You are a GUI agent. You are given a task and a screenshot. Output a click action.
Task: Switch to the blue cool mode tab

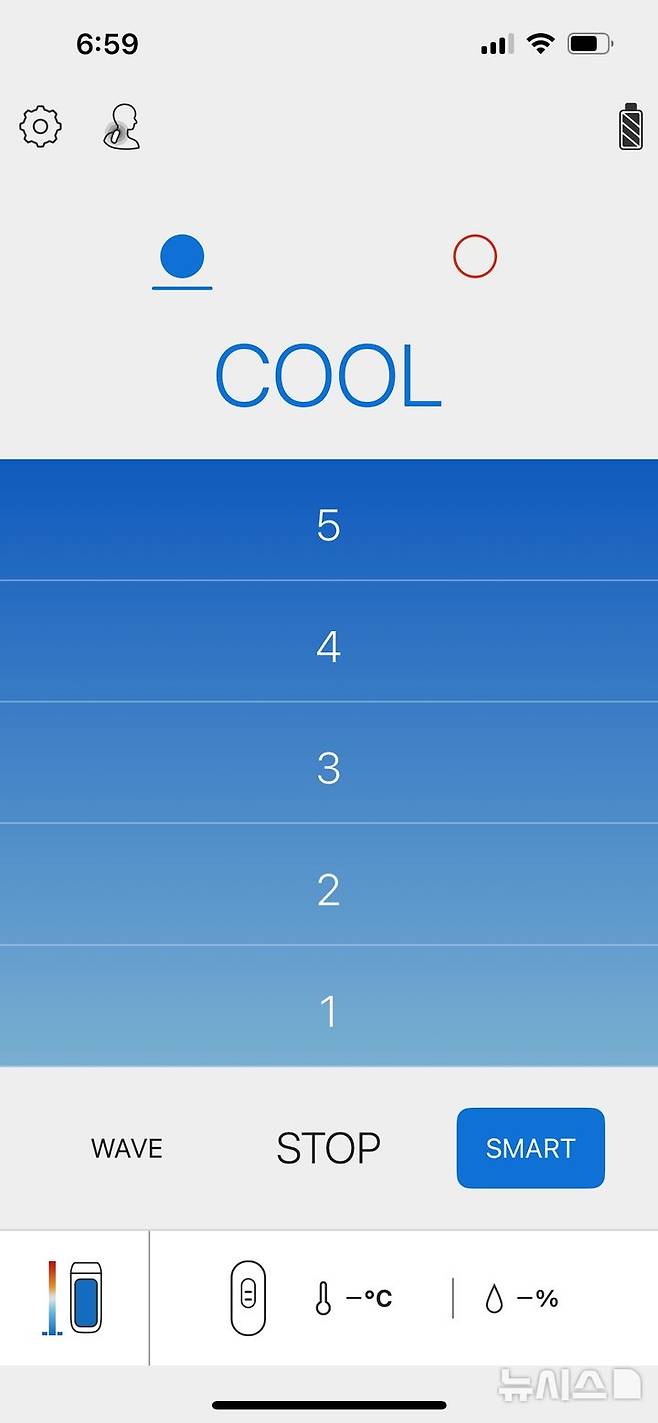(182, 257)
